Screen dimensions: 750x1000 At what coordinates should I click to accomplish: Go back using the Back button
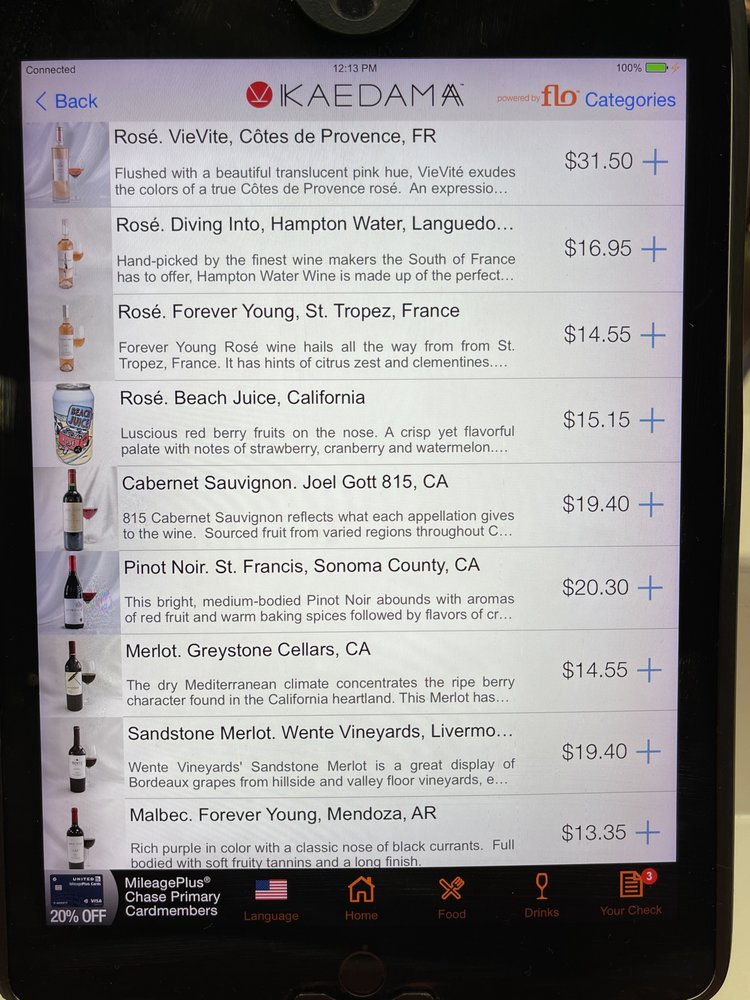pos(66,101)
